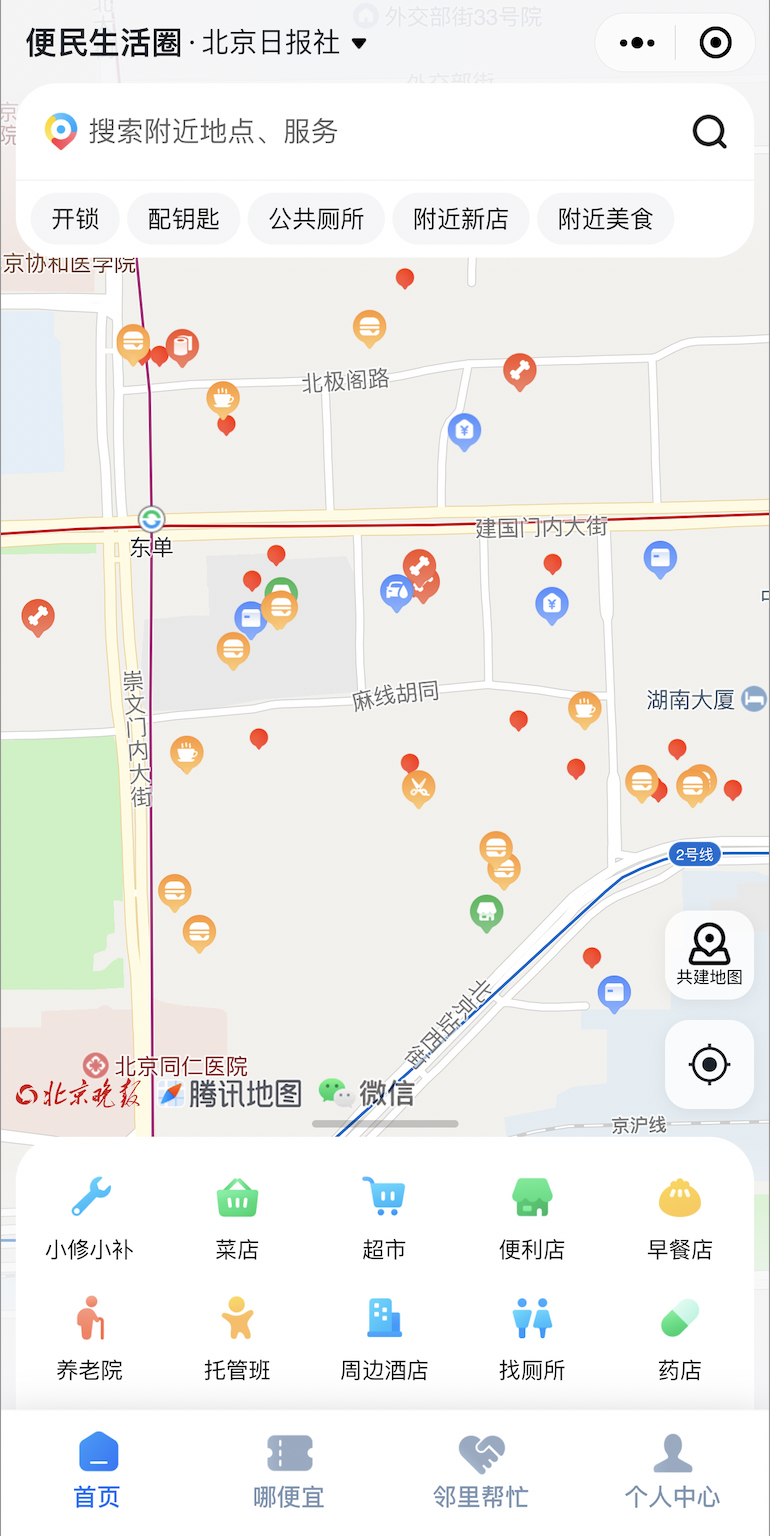Open 共建地图 map contribution
770x1536 pixels.
click(x=709, y=955)
